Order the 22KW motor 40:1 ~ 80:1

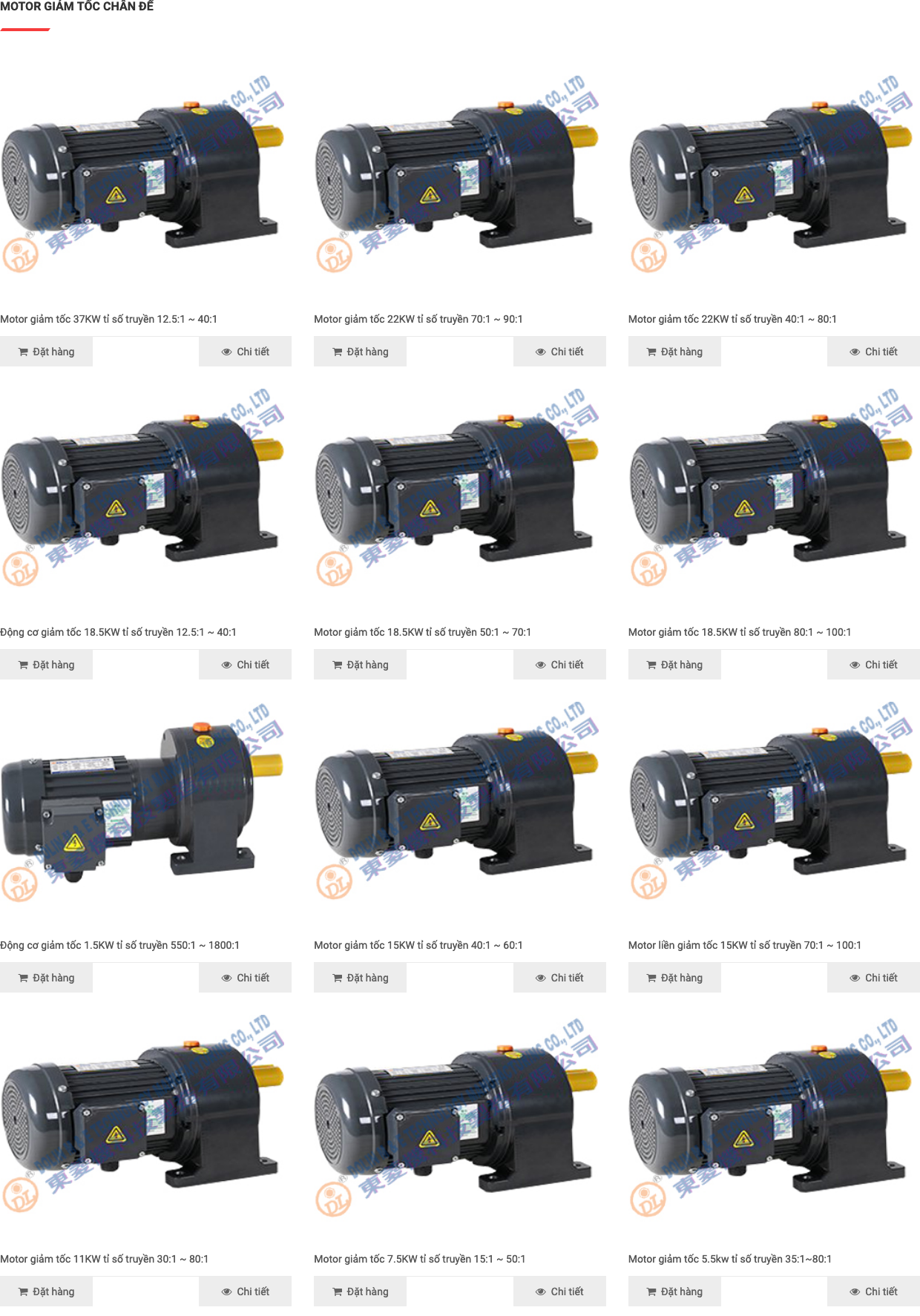tap(674, 352)
